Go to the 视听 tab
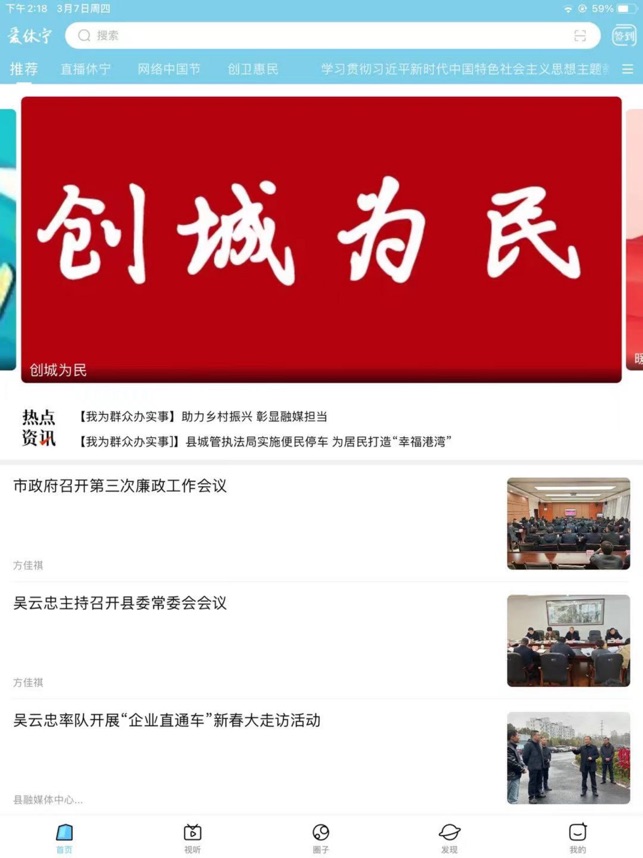The image size is (643, 858). click(192, 837)
